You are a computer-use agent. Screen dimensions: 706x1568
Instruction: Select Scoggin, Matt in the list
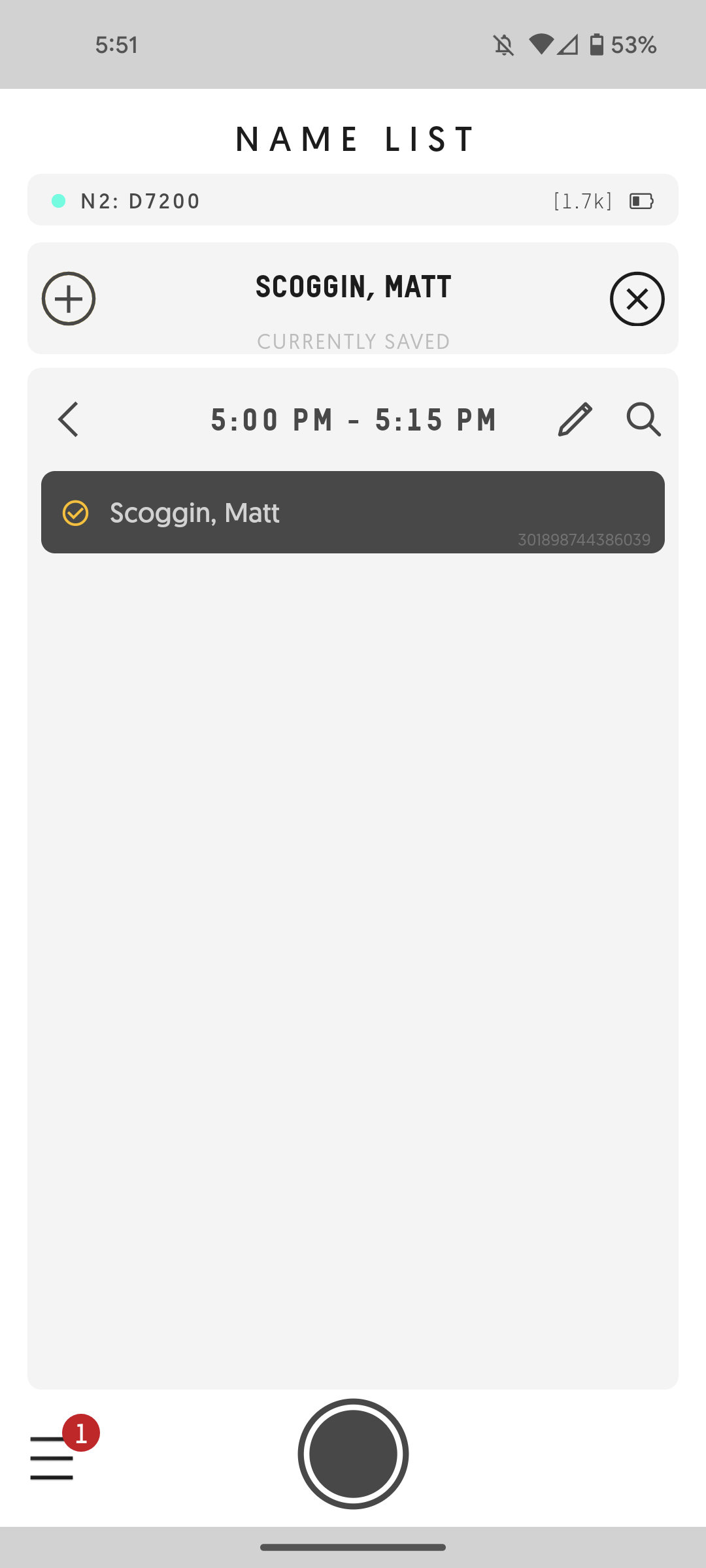353,512
